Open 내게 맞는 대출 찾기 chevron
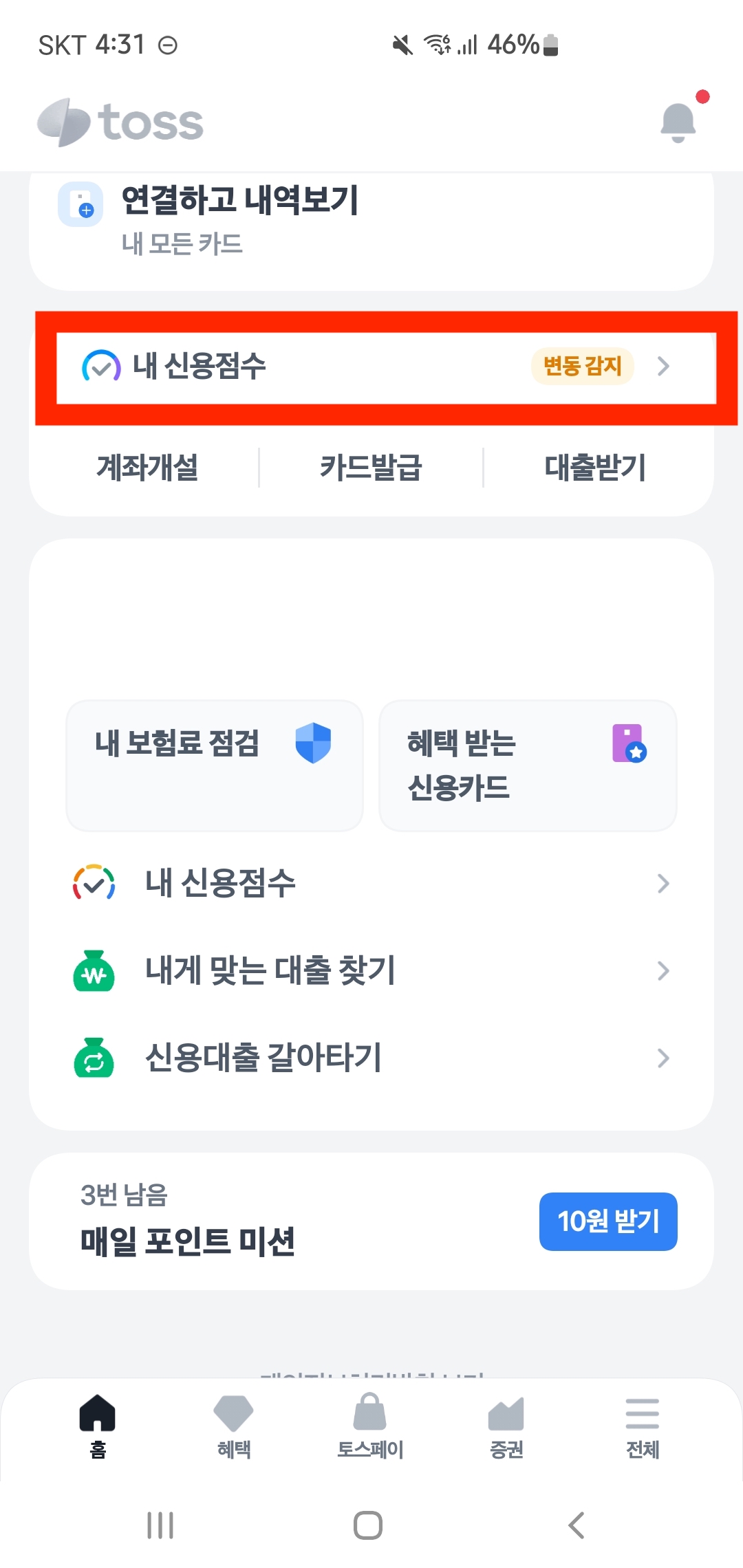 pyautogui.click(x=663, y=971)
